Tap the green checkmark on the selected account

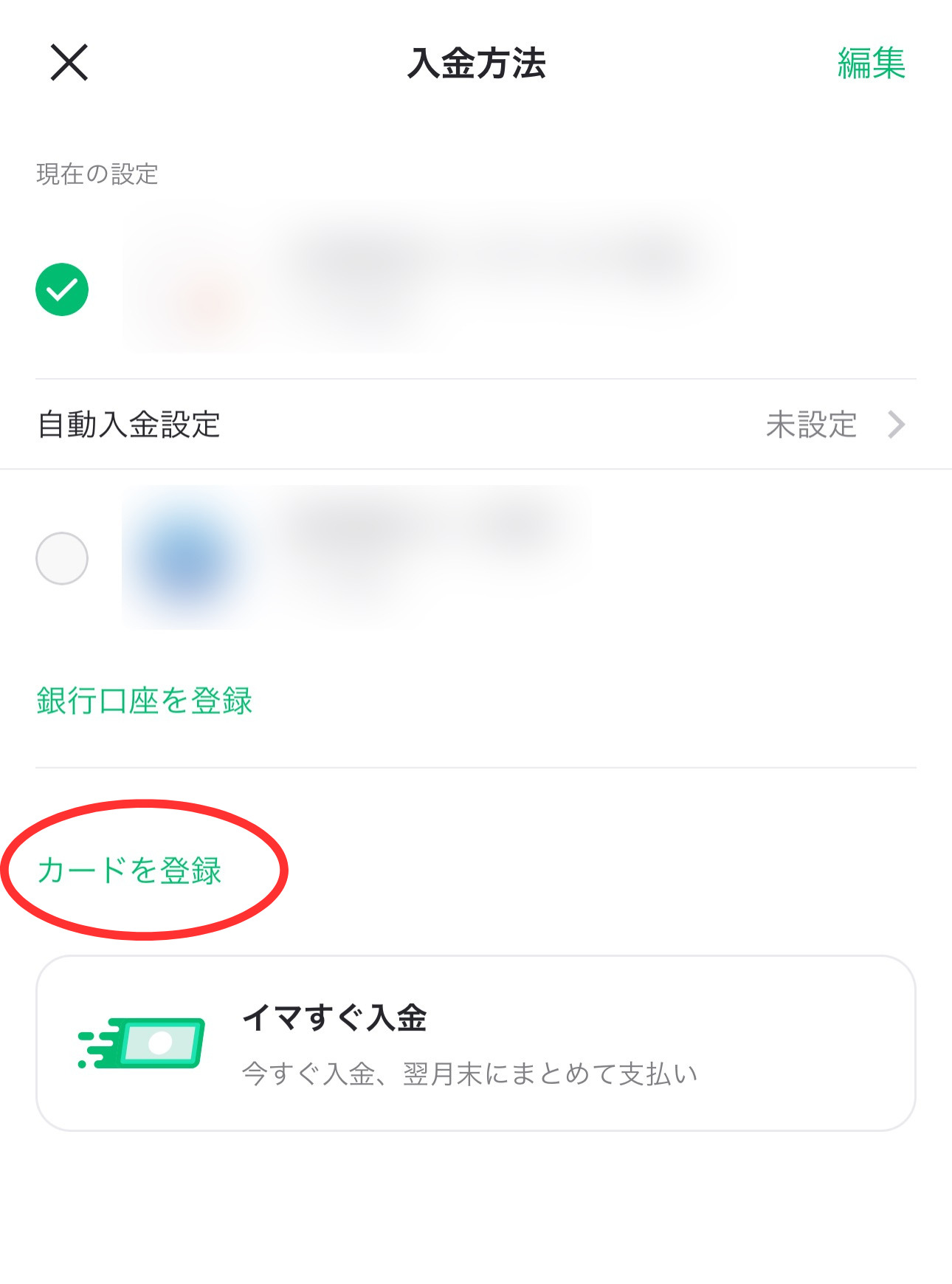point(62,289)
